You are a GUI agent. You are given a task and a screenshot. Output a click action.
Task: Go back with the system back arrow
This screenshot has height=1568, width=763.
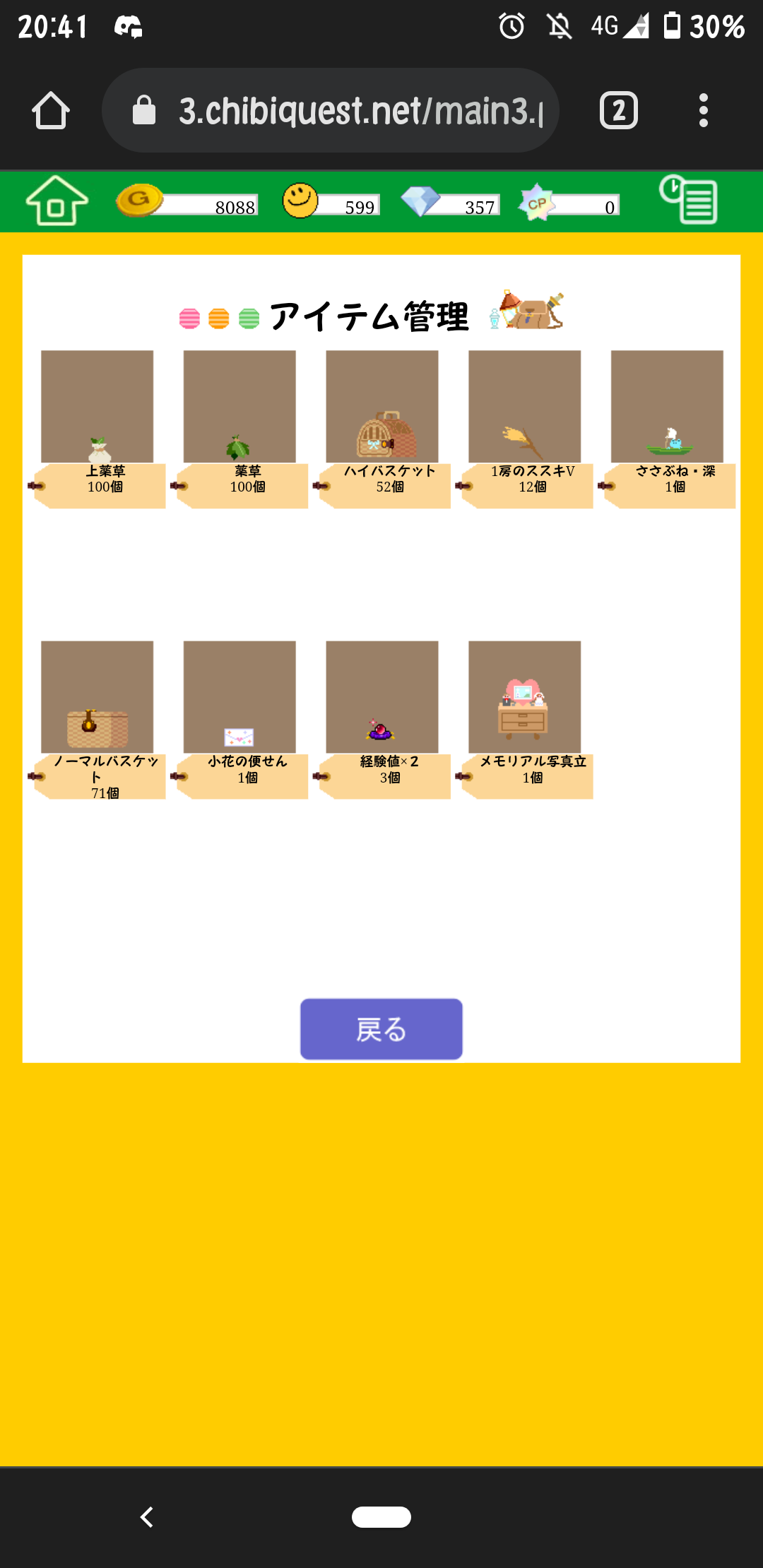(147, 1516)
